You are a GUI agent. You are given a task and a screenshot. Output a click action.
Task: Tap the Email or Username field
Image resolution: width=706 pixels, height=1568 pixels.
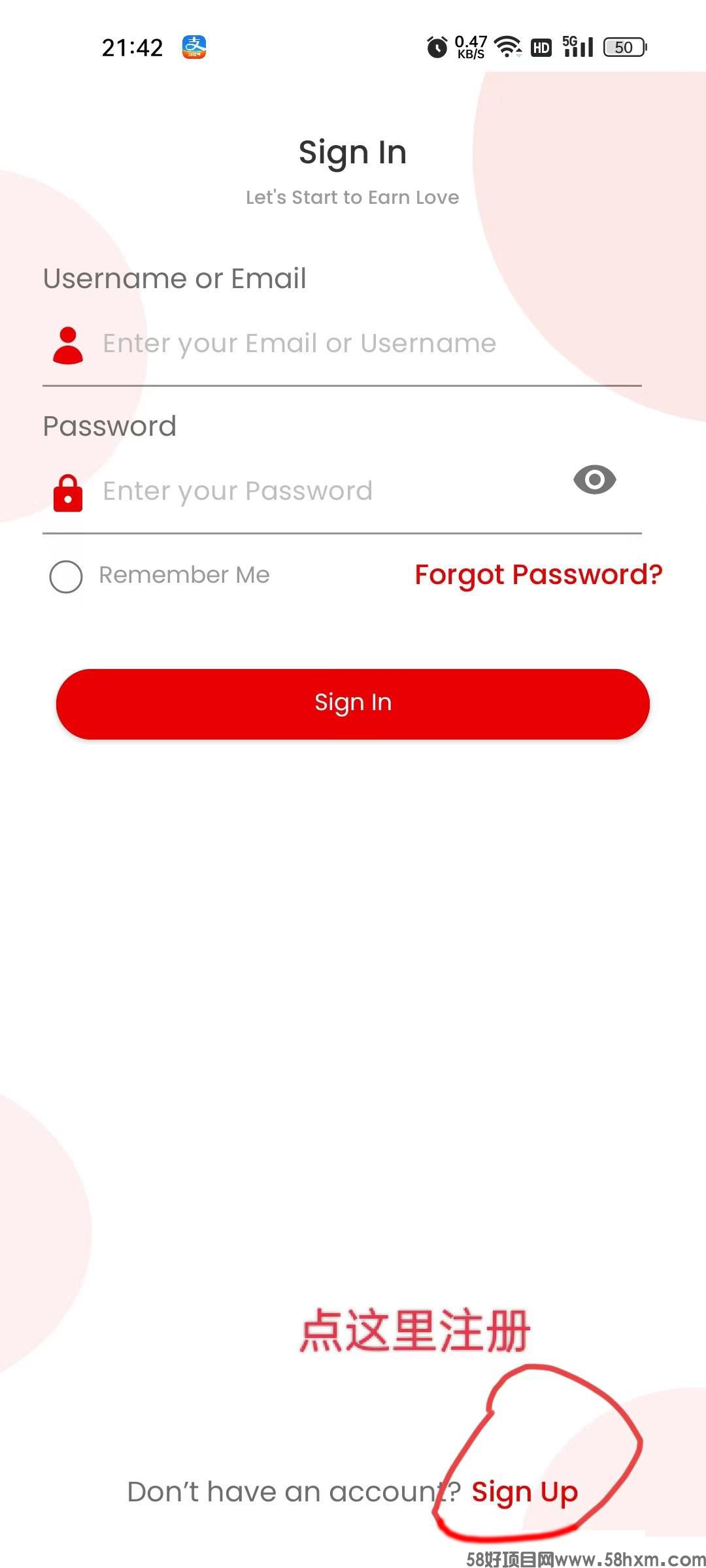pos(342,344)
